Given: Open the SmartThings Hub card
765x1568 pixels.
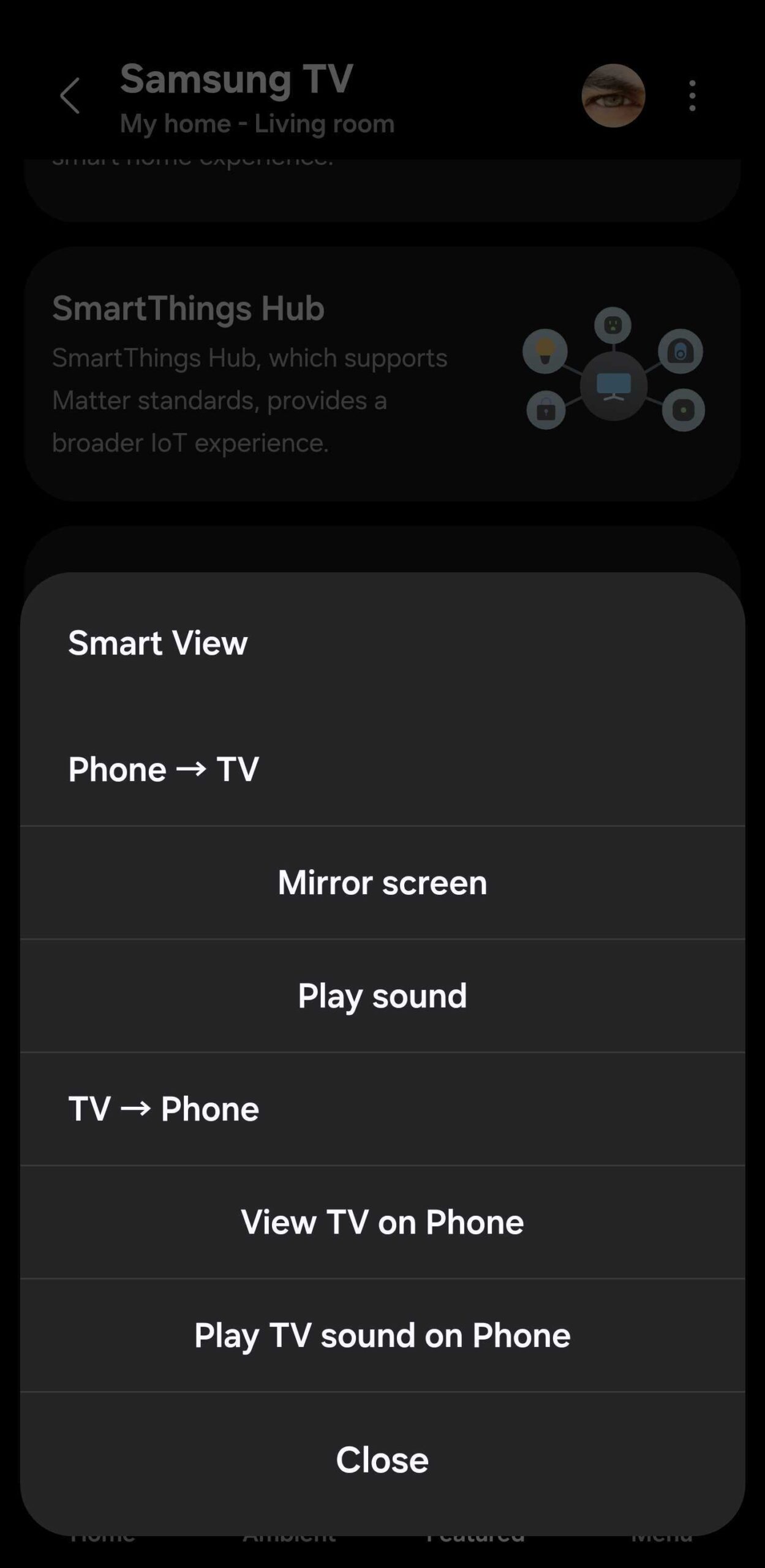Looking at the screenshot, I should tap(382, 374).
